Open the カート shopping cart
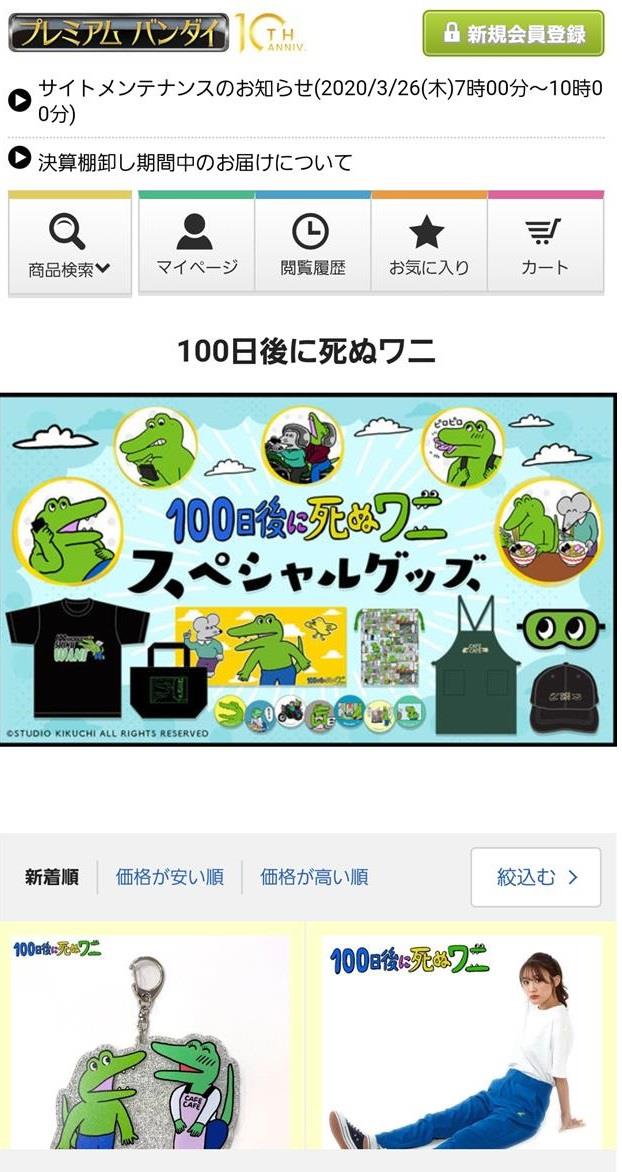Viewport: 622px width, 1172px height. pos(545,246)
